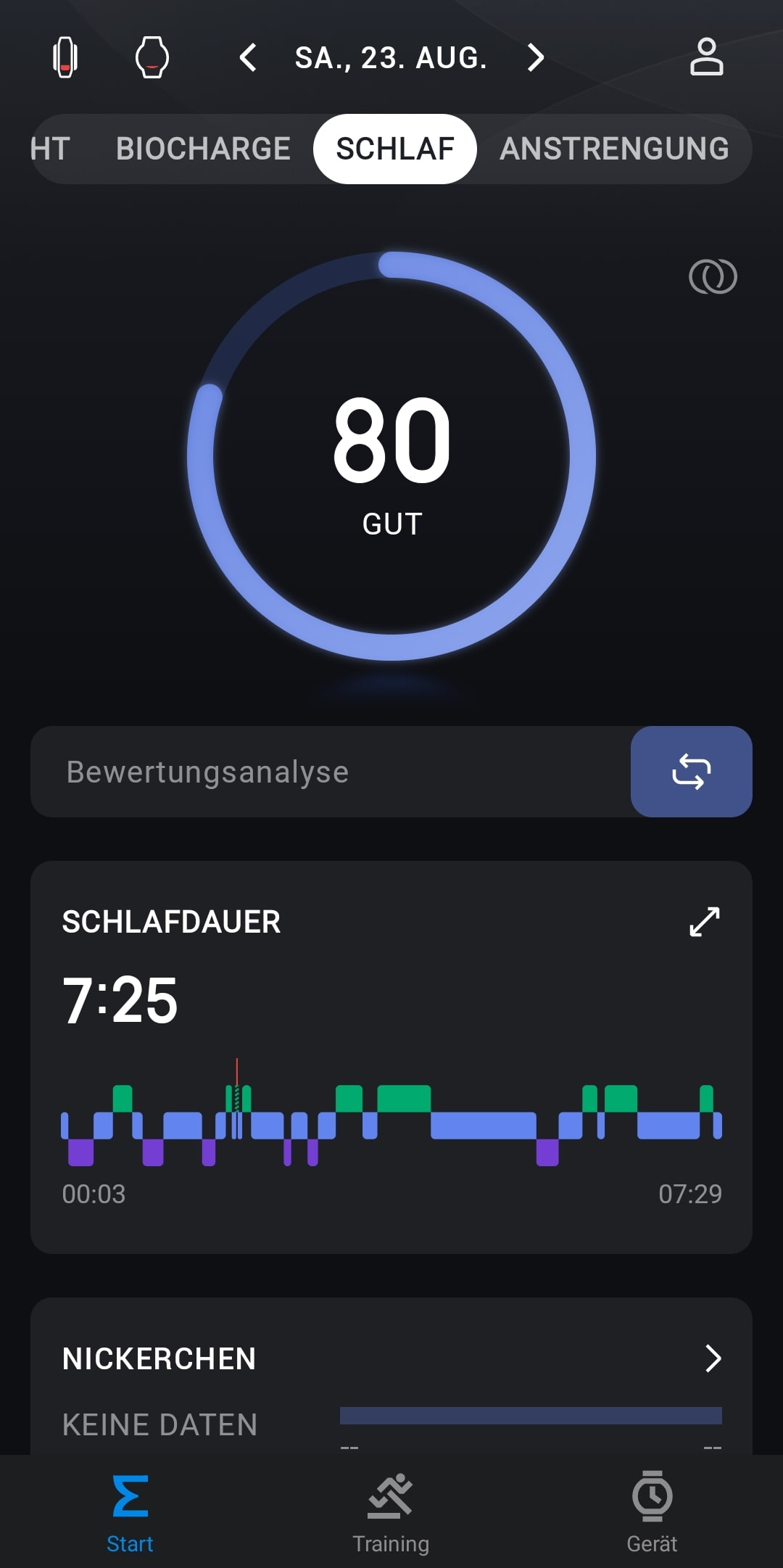Open the watch device icon

(152, 57)
